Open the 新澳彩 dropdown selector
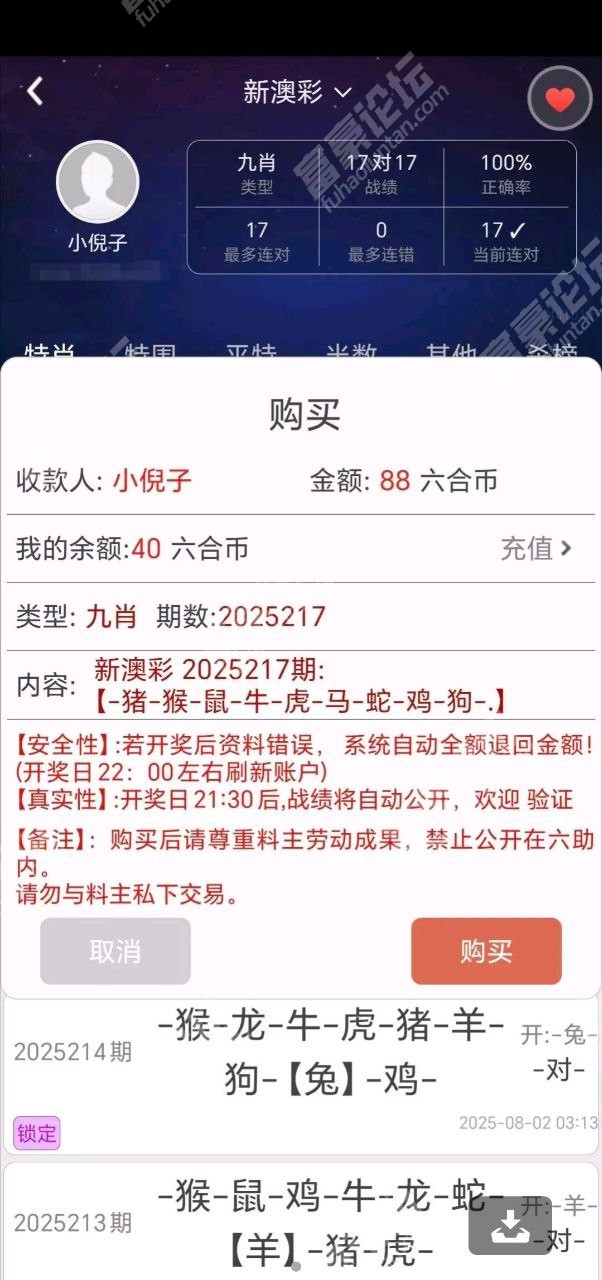This screenshot has width=602, height=1280. 297,93
